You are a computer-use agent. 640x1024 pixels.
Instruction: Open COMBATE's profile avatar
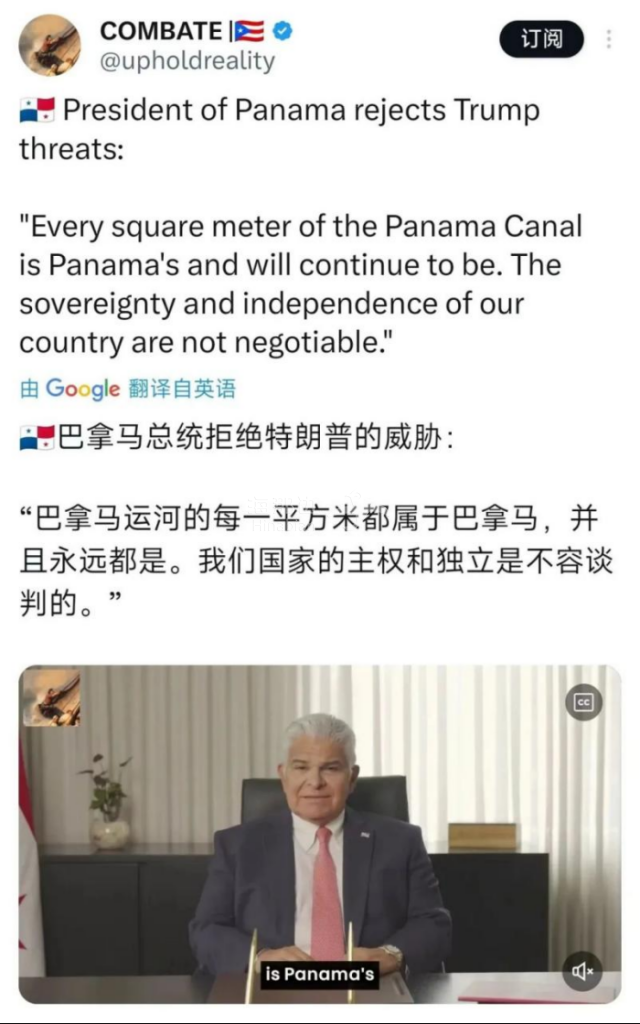[50, 45]
